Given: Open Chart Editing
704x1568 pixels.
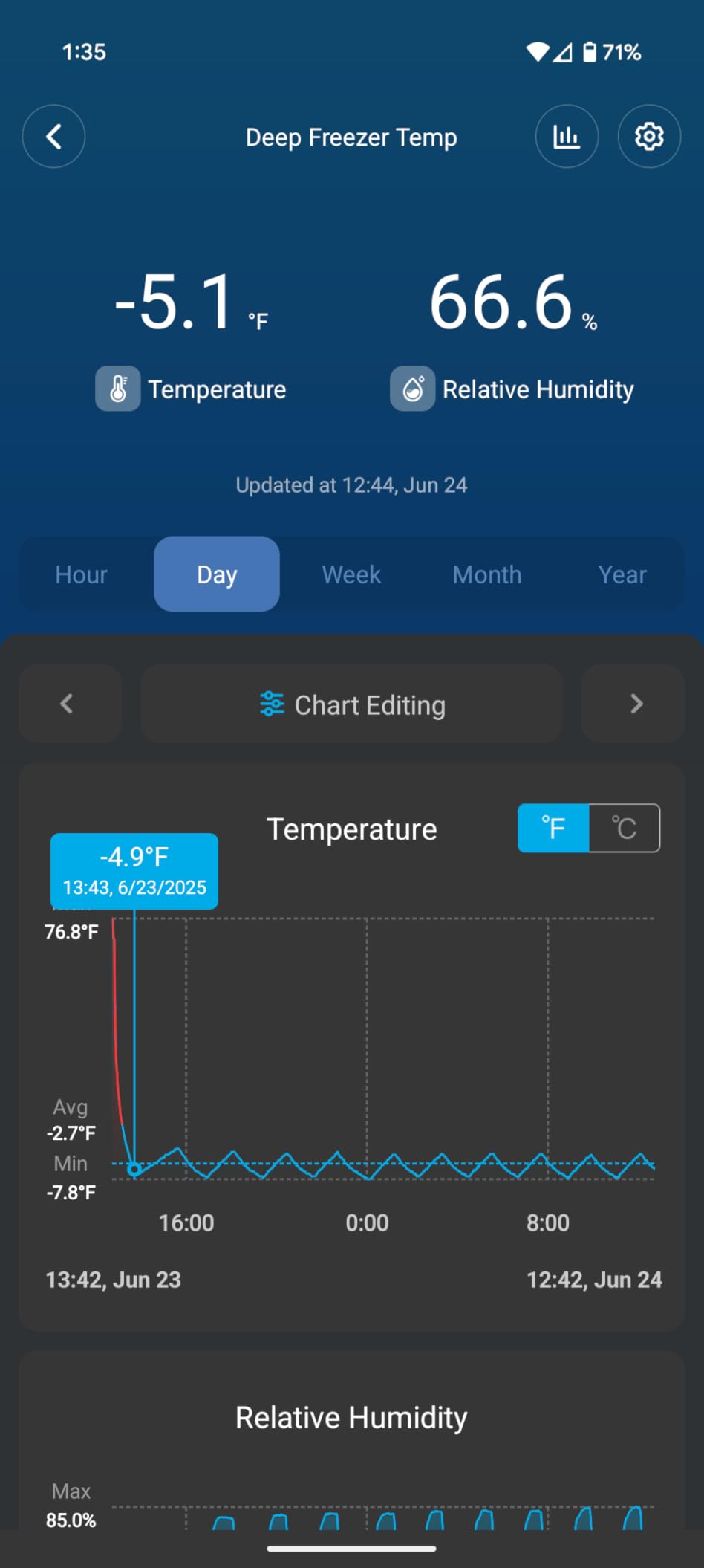Looking at the screenshot, I should [x=352, y=704].
